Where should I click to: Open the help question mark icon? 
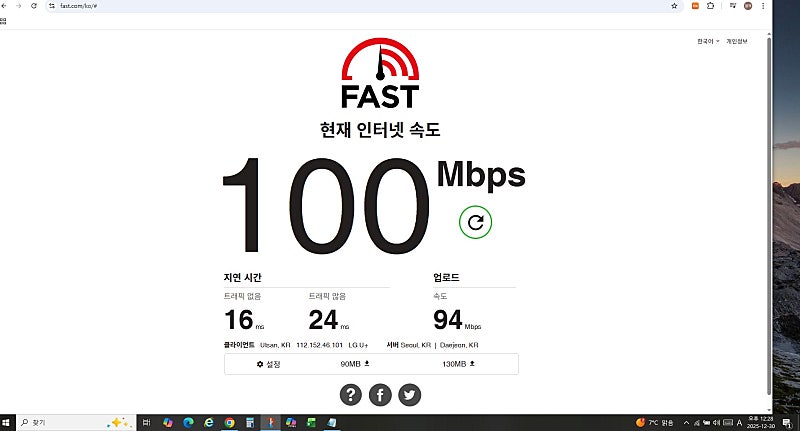[350, 395]
